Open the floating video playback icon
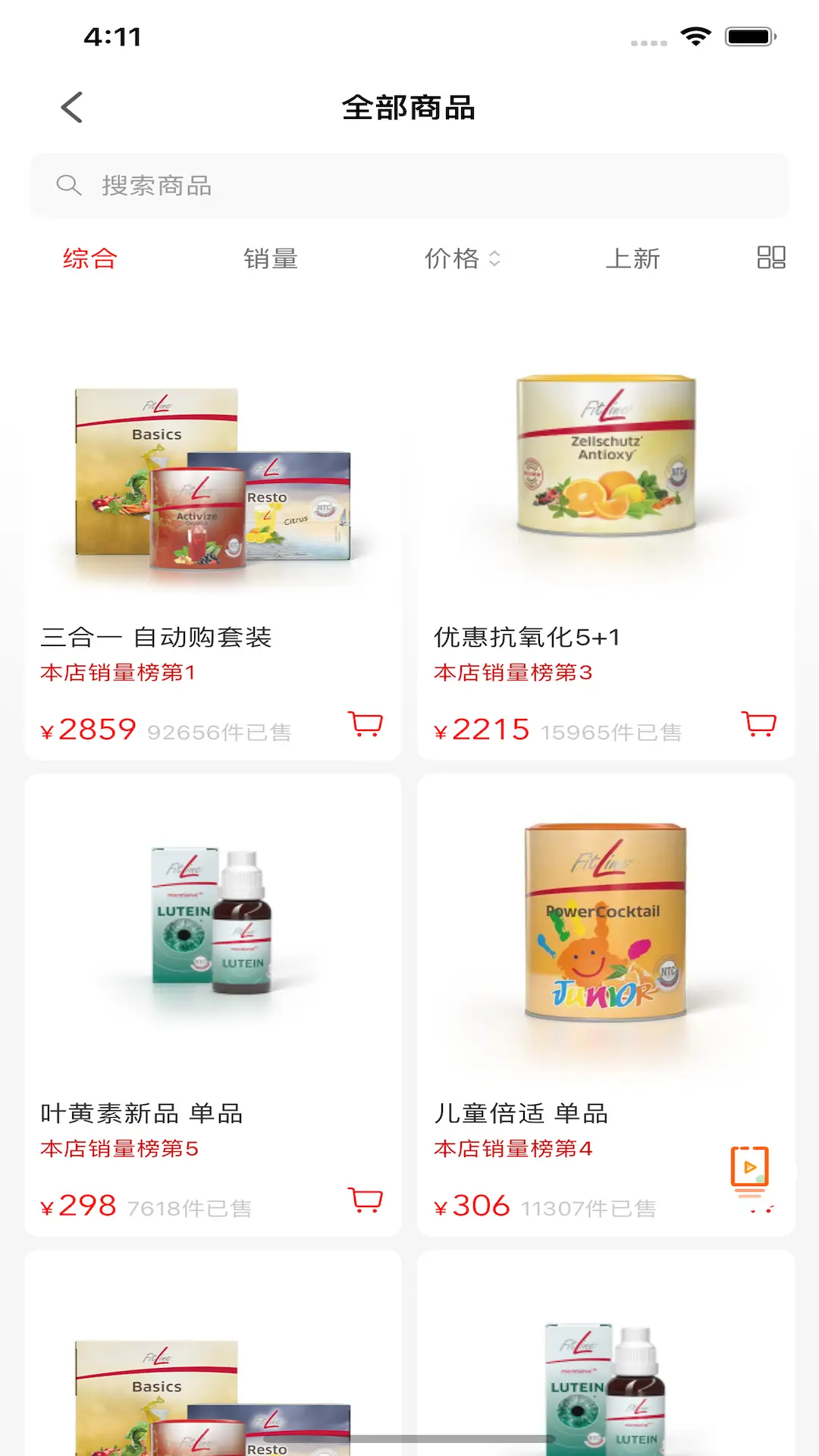Screen dimensions: 819x1456 (x=749, y=1169)
